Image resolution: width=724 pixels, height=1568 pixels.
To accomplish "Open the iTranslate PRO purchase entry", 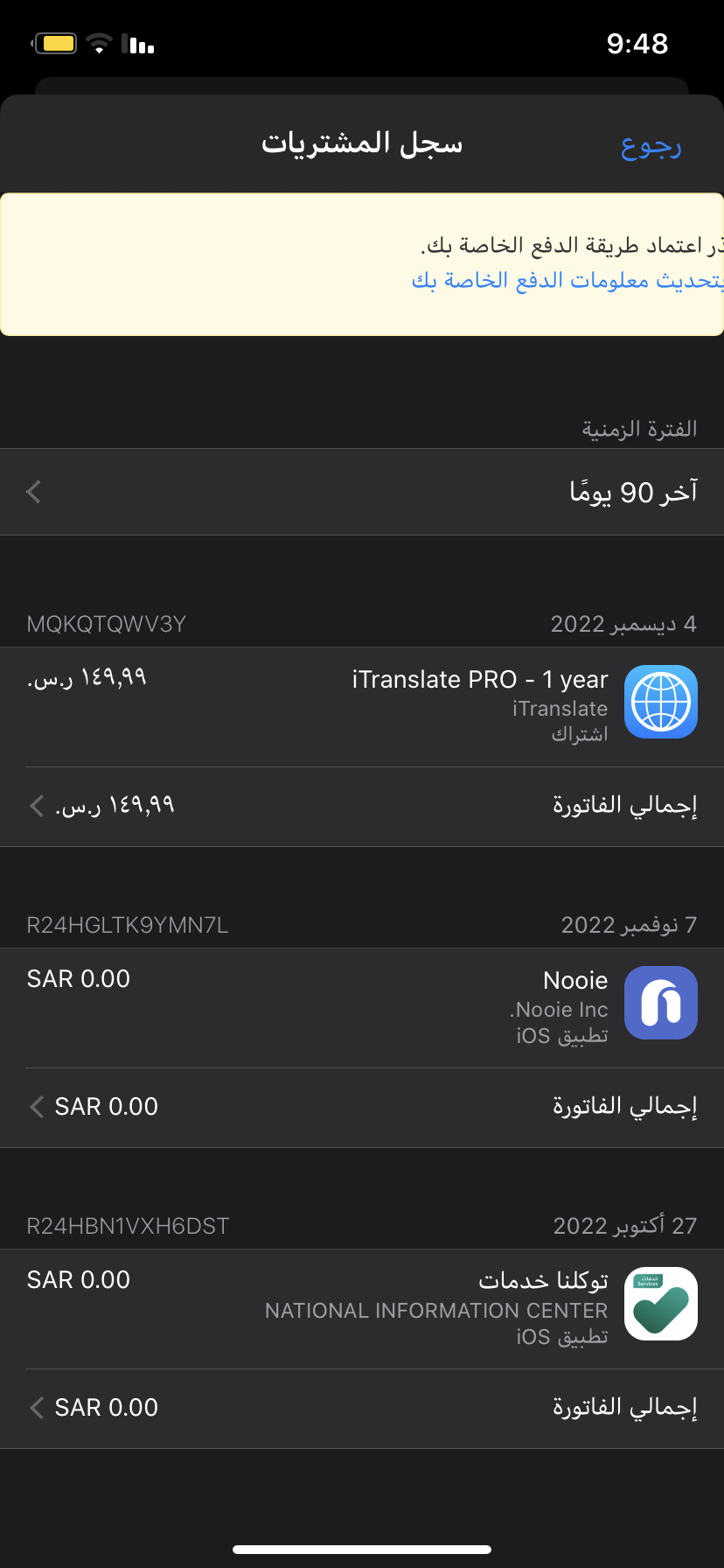I will (362, 707).
